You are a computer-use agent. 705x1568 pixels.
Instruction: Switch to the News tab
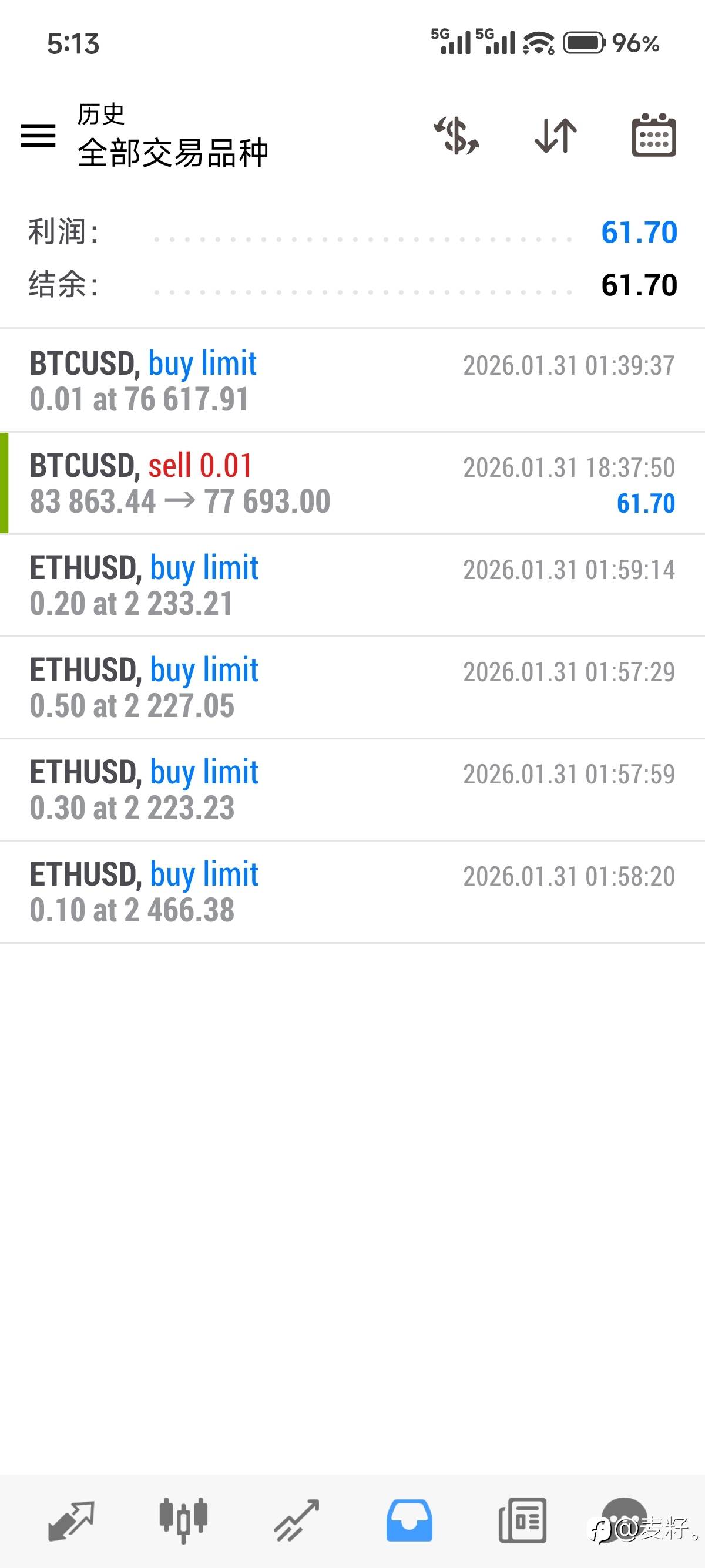[x=522, y=1520]
